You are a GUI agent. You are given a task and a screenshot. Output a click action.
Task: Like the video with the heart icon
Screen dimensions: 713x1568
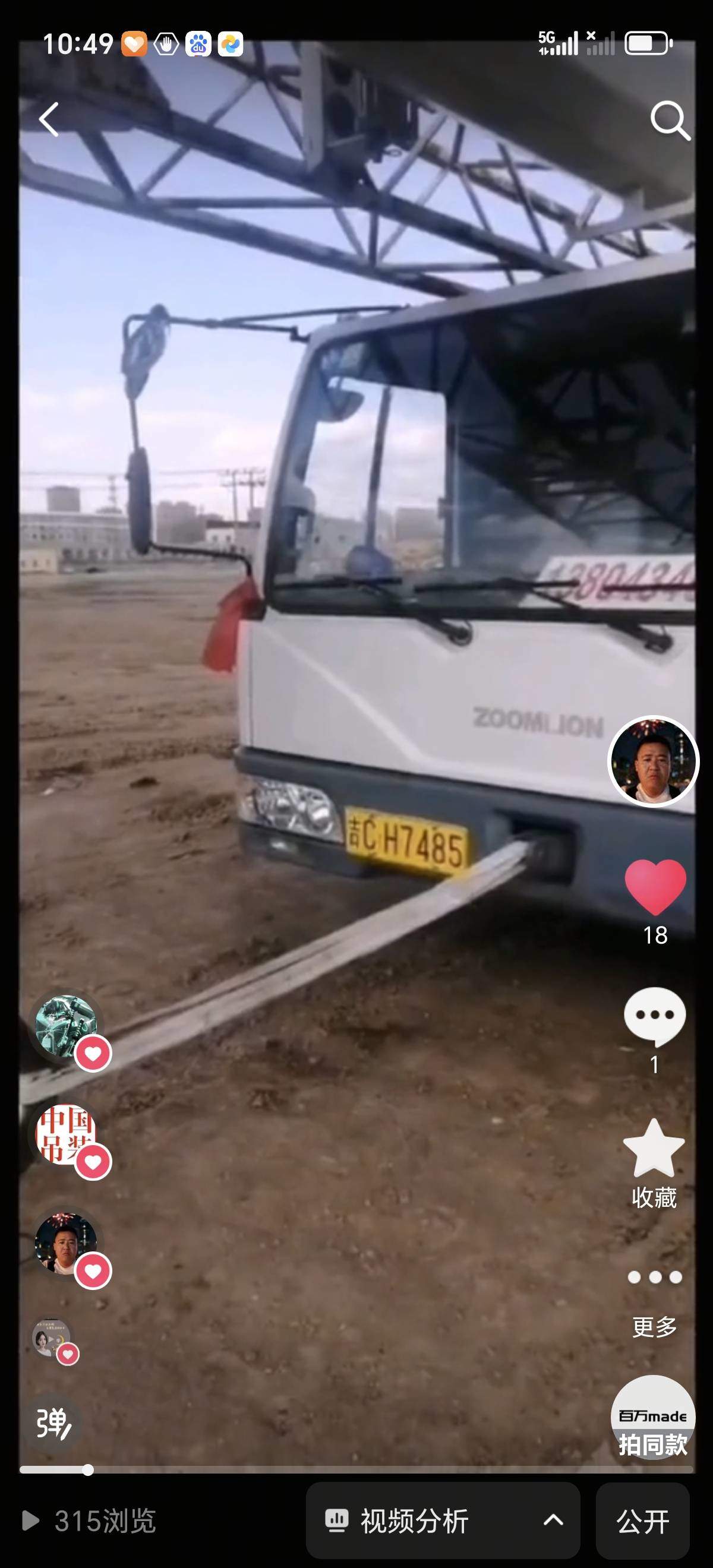(655, 887)
